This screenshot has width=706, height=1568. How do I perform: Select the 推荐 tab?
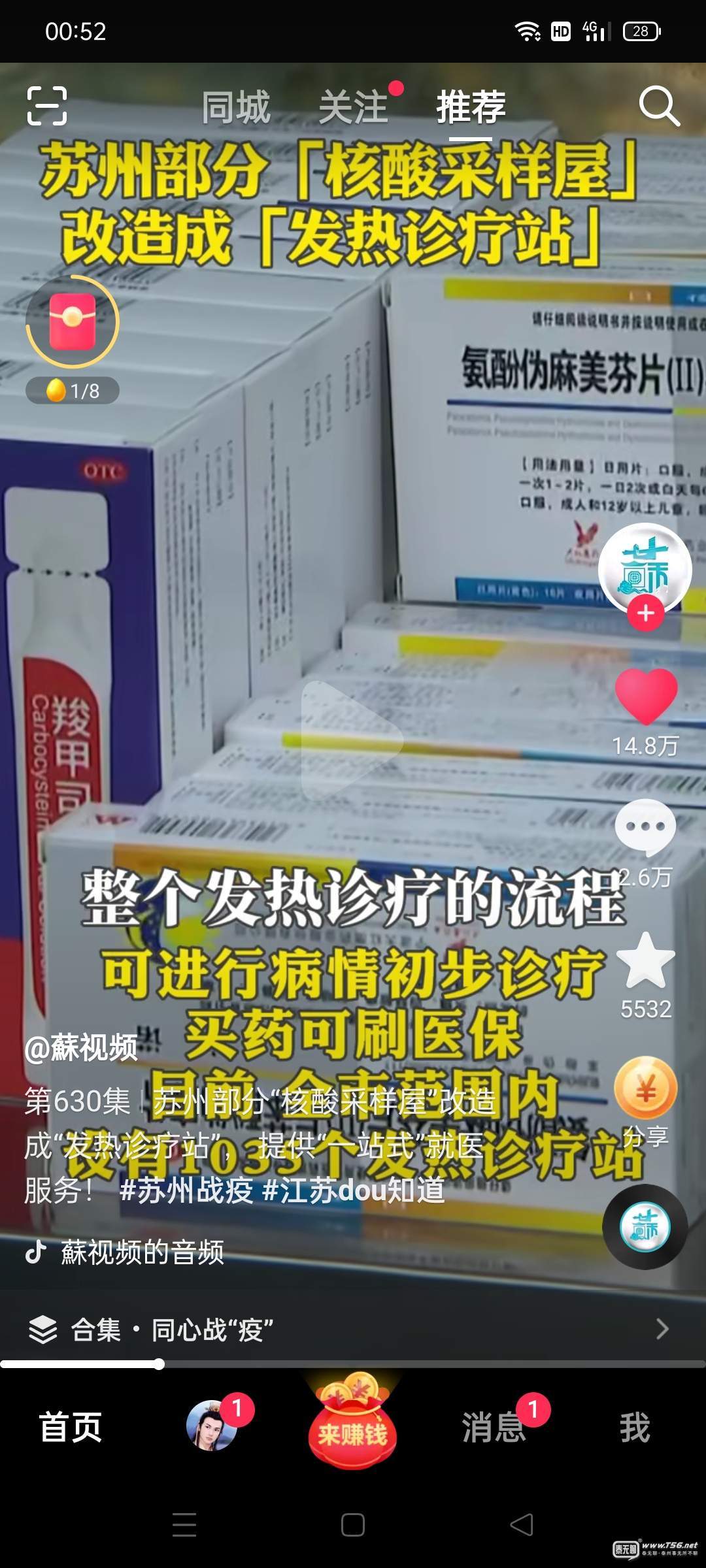point(471,107)
